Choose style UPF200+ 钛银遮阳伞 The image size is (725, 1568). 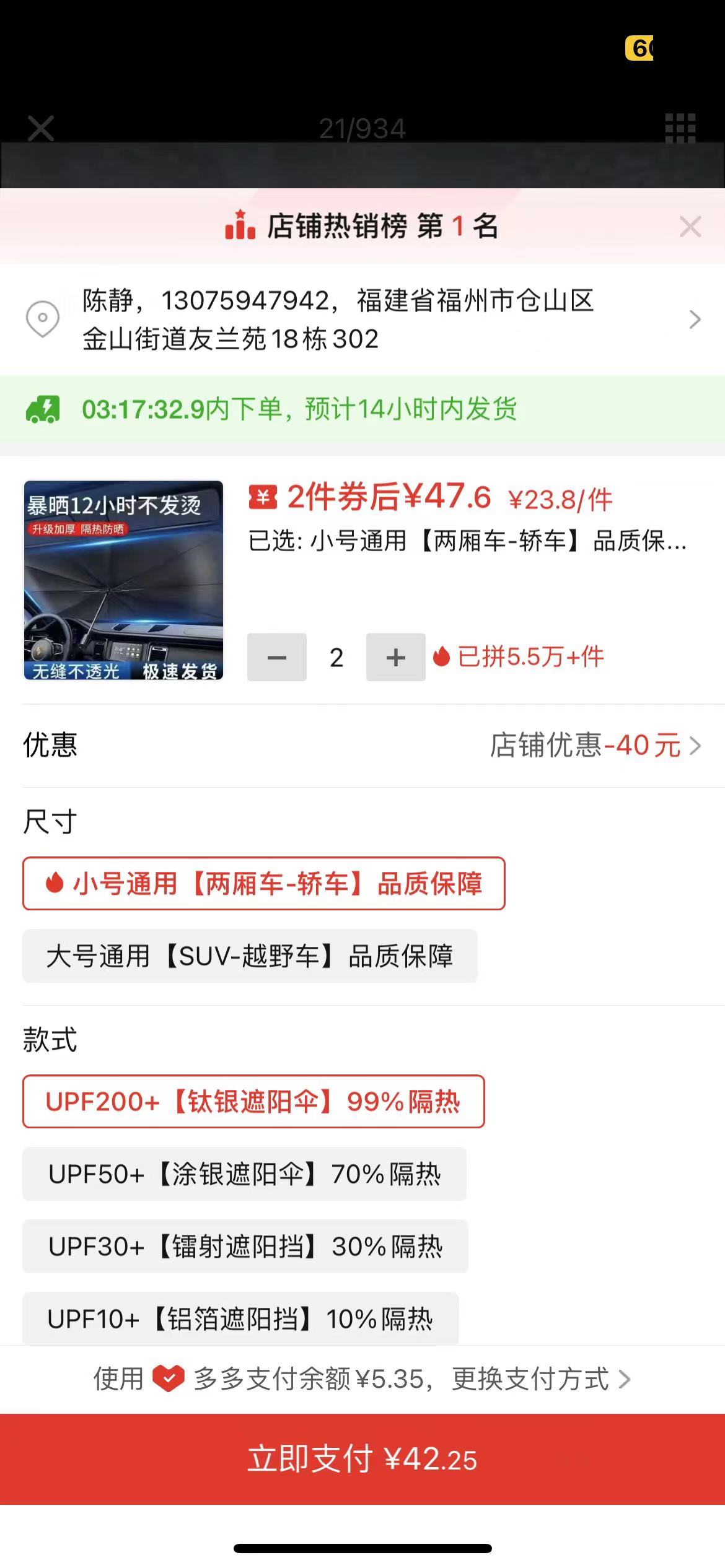(253, 1102)
